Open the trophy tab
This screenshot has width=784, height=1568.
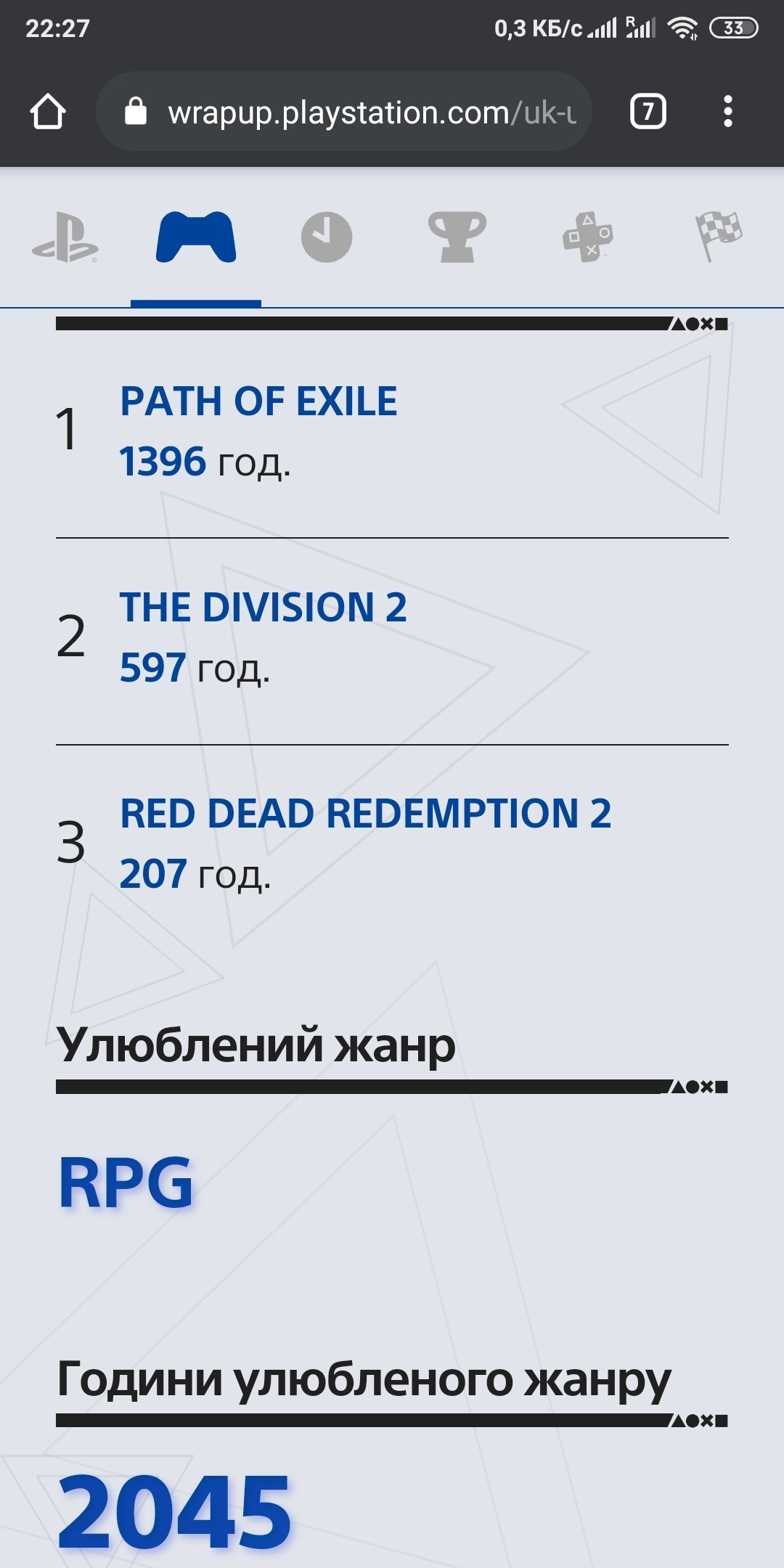(x=457, y=237)
